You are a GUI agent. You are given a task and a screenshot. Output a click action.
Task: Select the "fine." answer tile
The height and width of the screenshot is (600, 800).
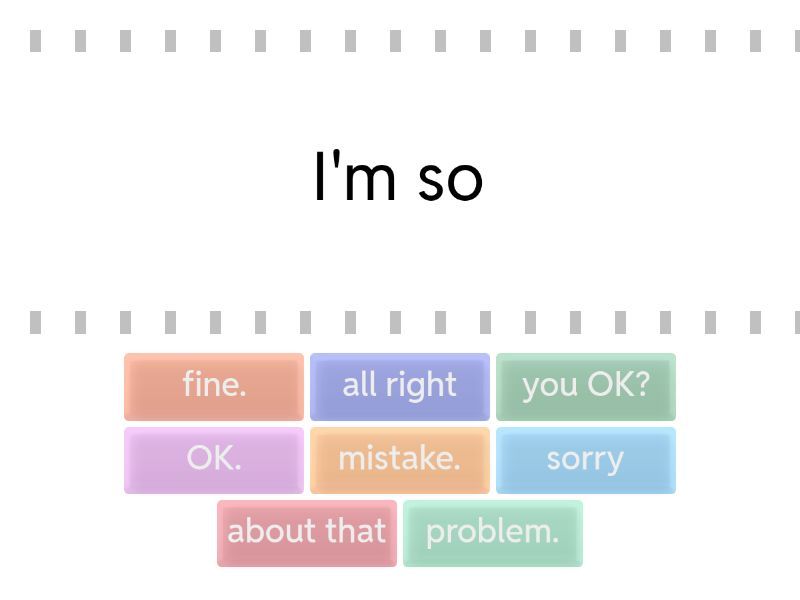click(x=214, y=386)
